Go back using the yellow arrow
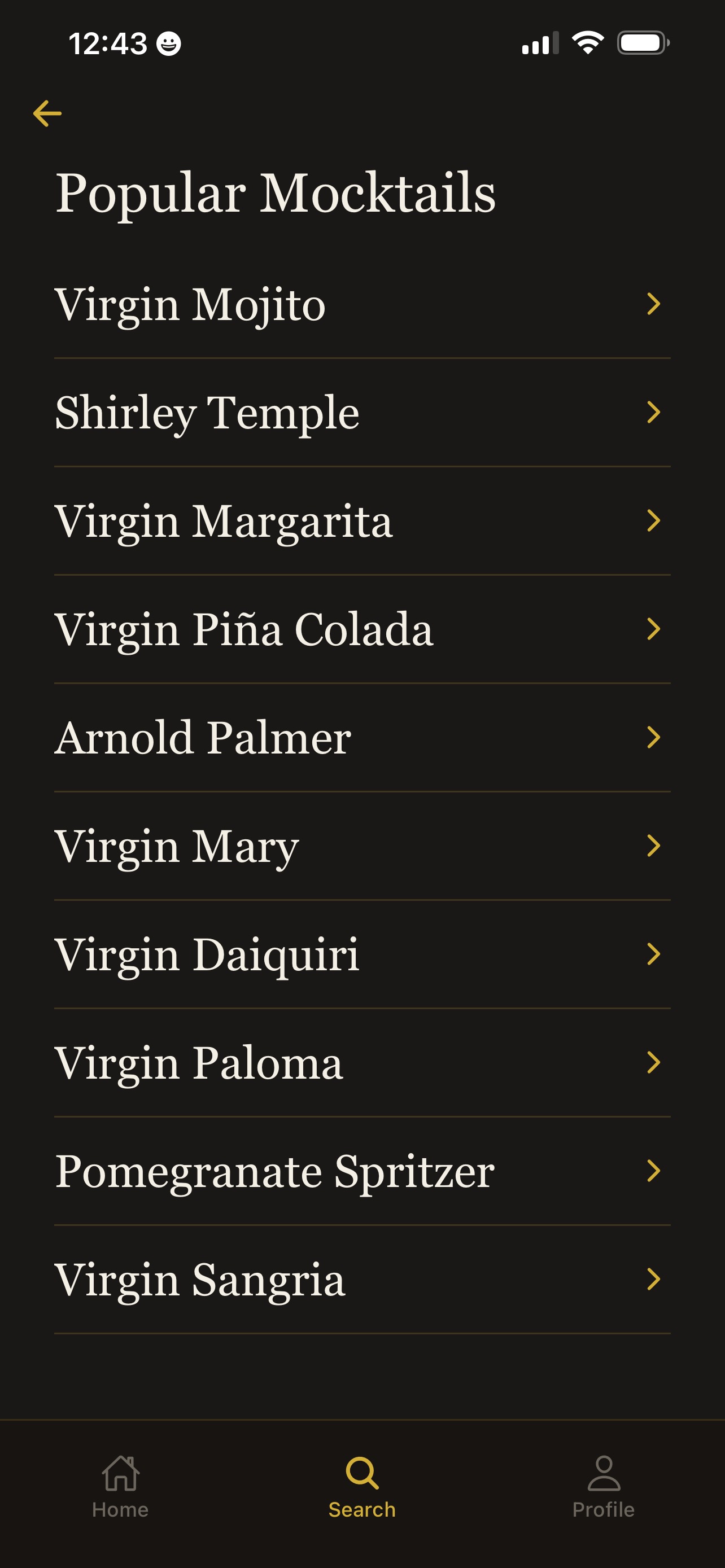Screen dimensions: 725x1568 coord(47,114)
